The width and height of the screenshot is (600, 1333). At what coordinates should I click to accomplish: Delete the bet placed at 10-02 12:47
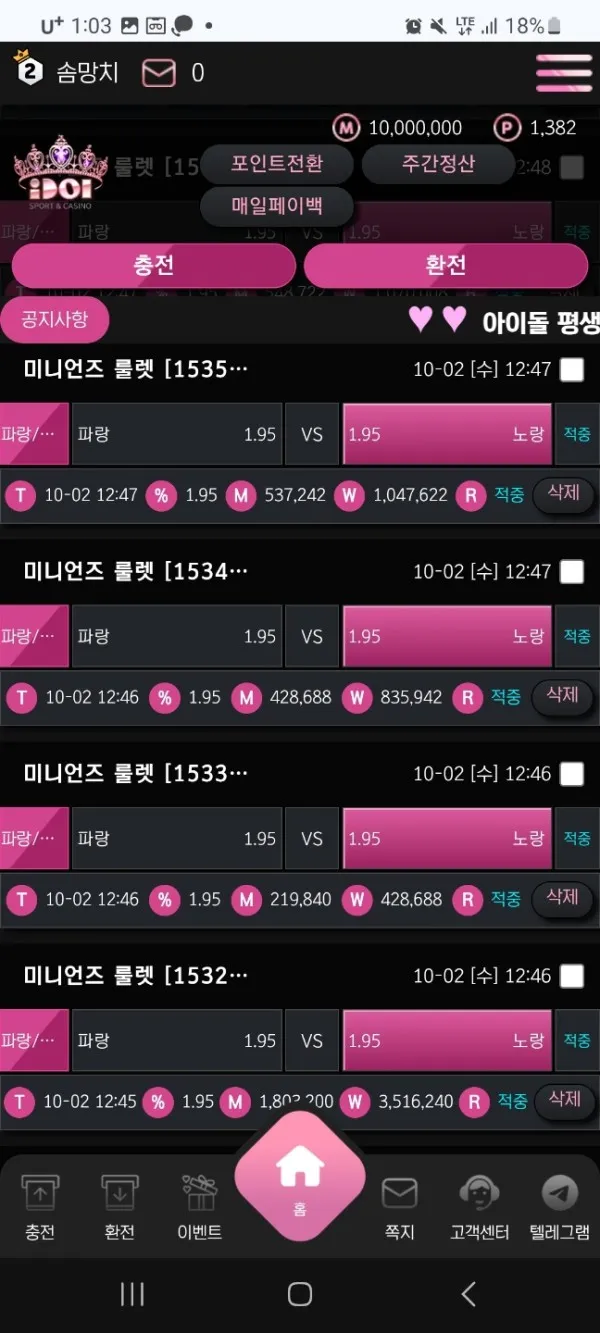563,494
